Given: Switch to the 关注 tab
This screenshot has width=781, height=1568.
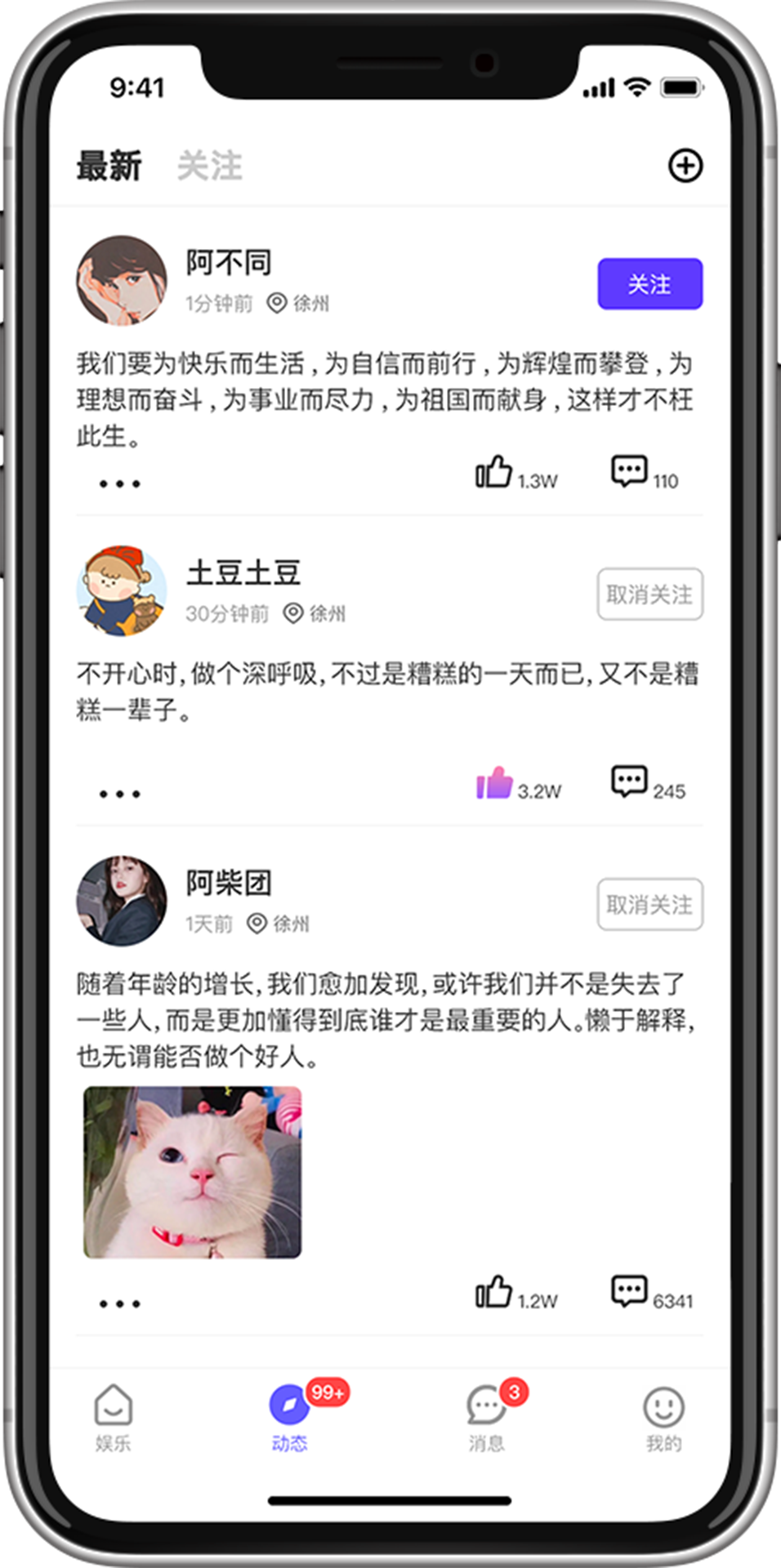Looking at the screenshot, I should [209, 166].
